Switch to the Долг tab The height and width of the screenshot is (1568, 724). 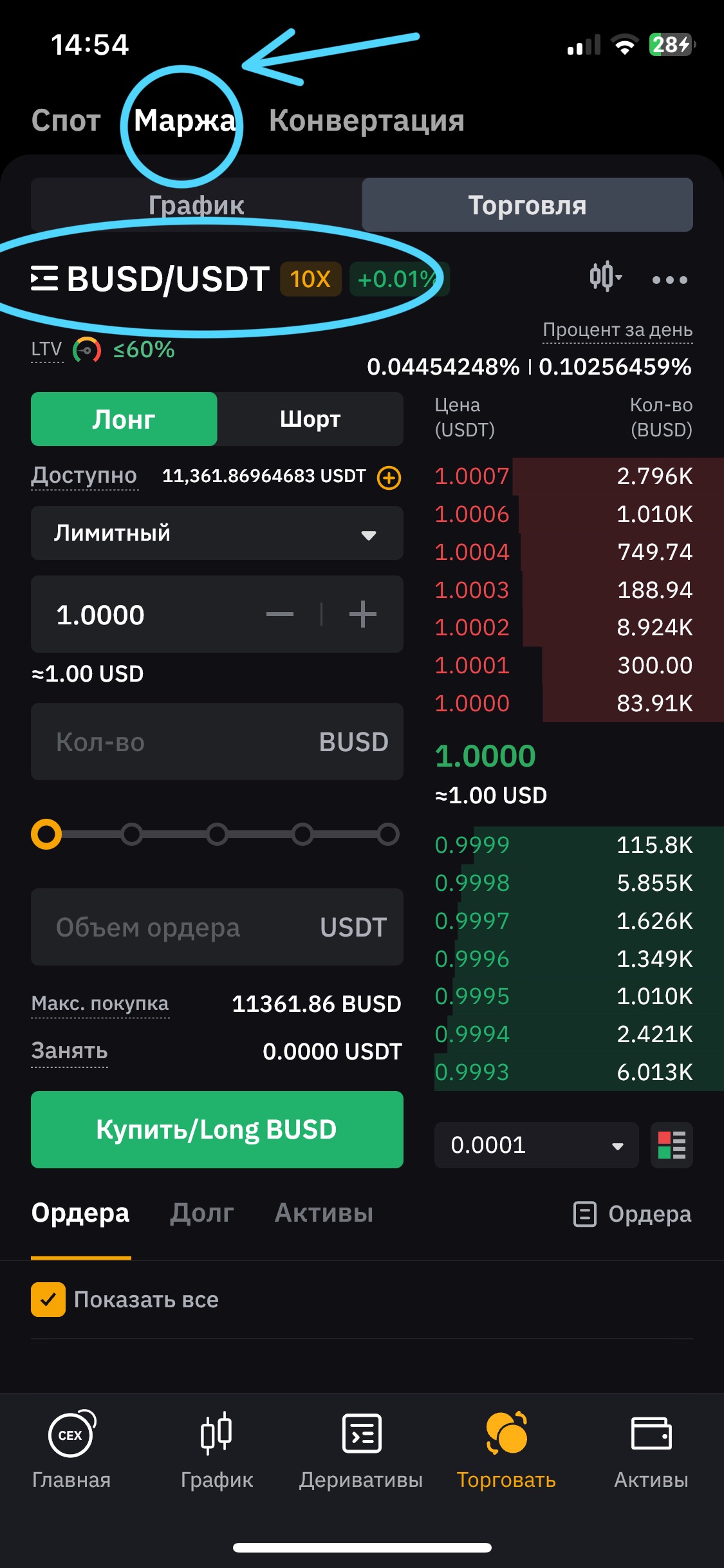[x=201, y=1213]
